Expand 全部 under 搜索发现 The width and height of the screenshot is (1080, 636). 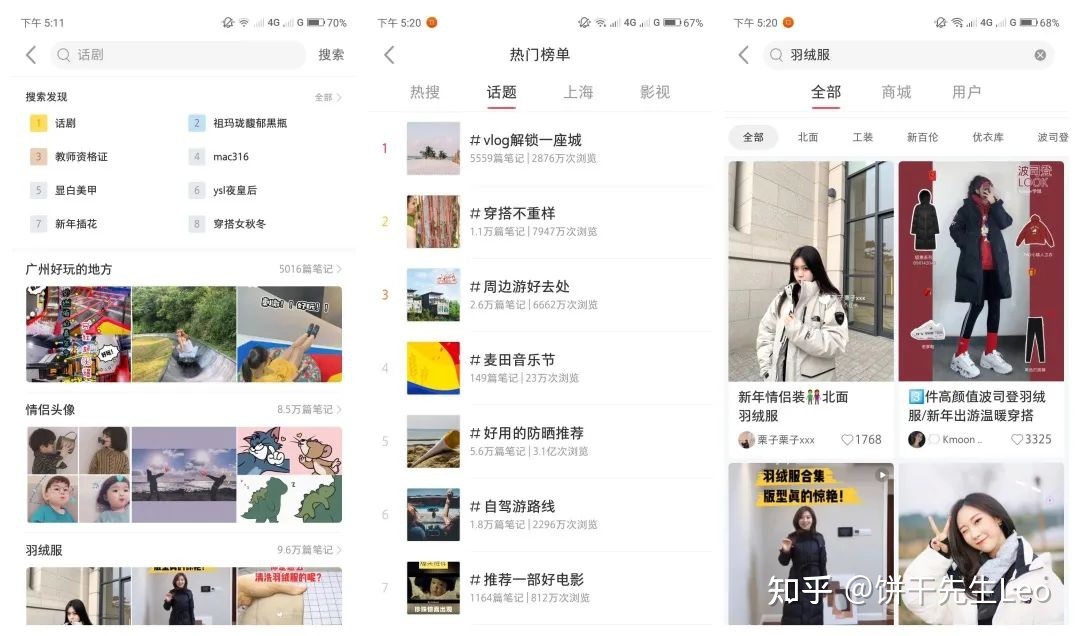pyautogui.click(x=328, y=98)
